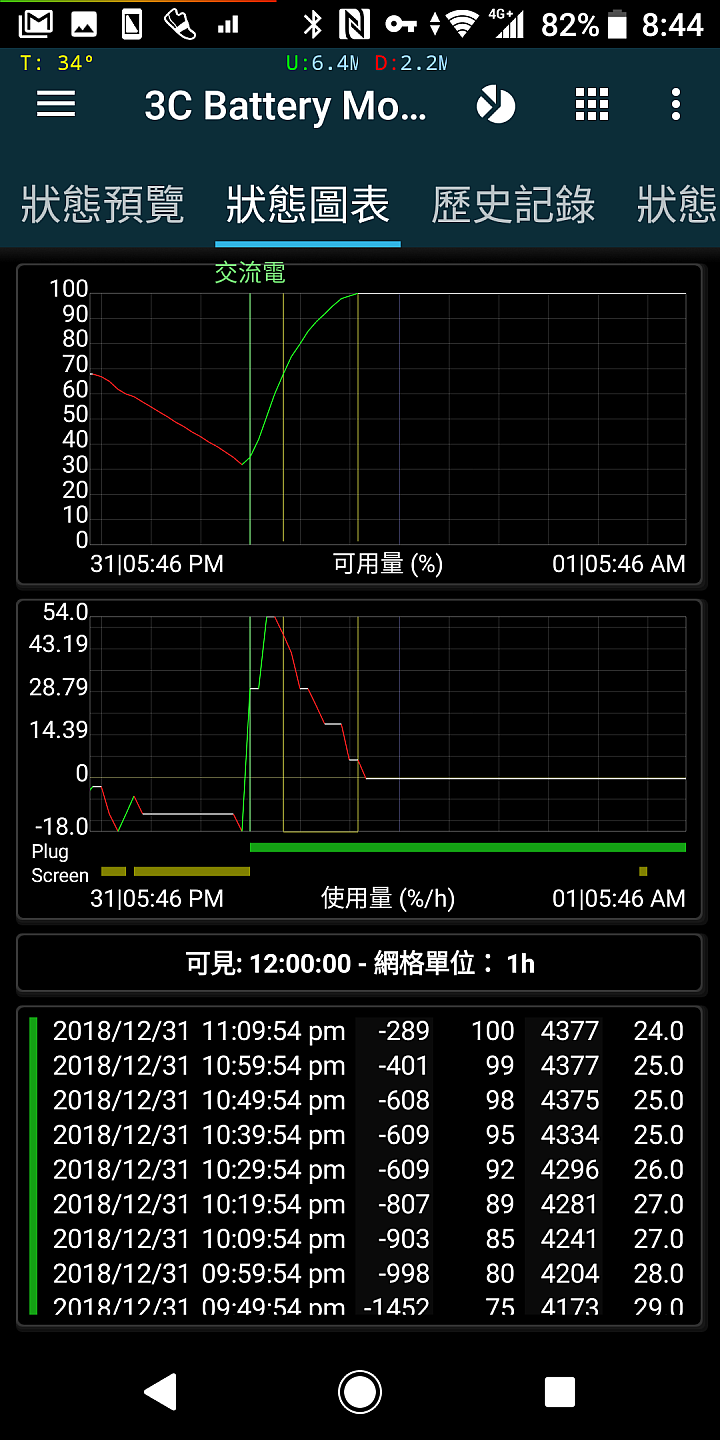Open the apps grid icon
Screen dimensions: 720x1440
(592, 104)
